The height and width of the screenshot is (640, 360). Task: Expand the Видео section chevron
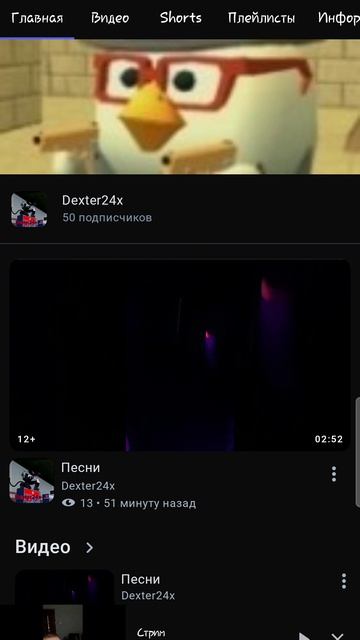[x=89, y=547]
